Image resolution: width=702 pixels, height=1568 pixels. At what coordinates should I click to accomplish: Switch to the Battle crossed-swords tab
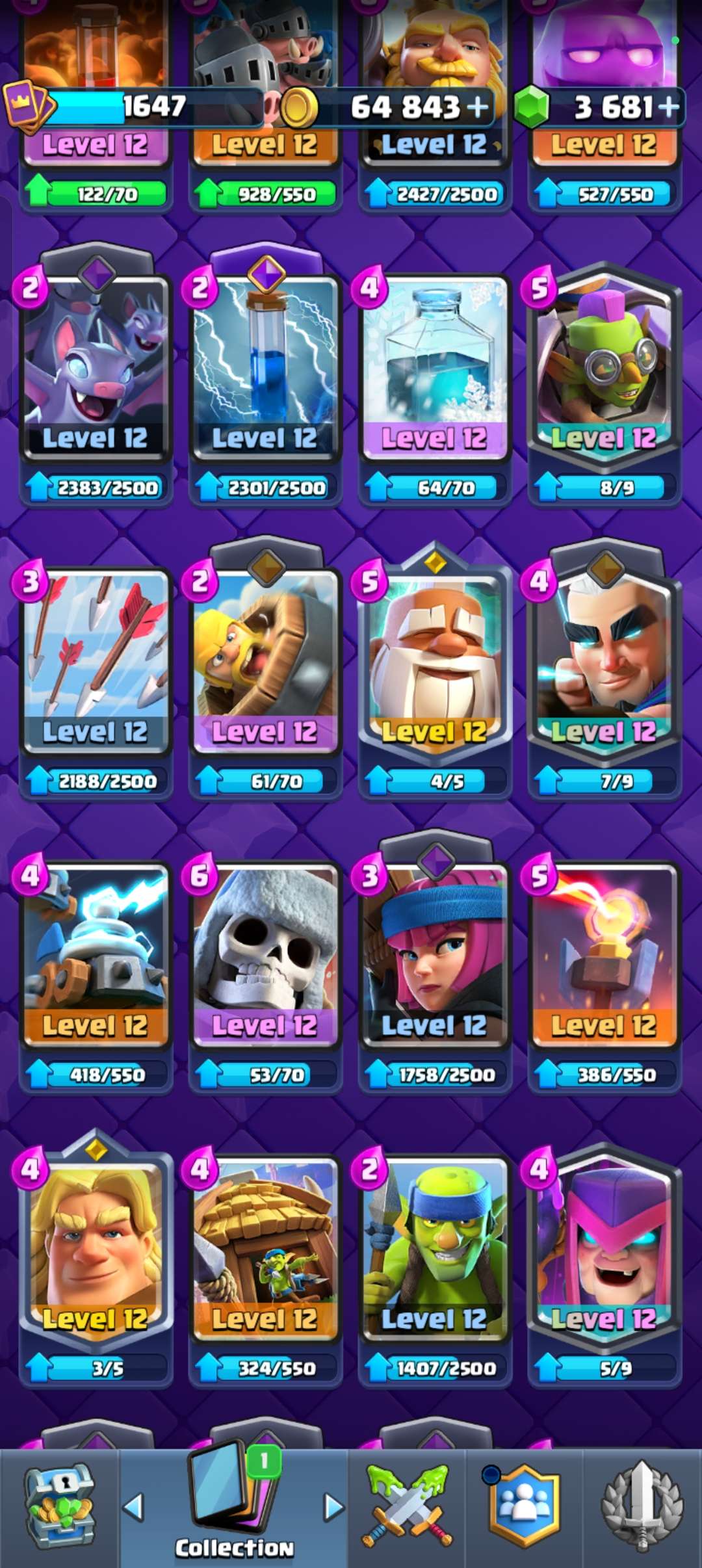[408, 1507]
